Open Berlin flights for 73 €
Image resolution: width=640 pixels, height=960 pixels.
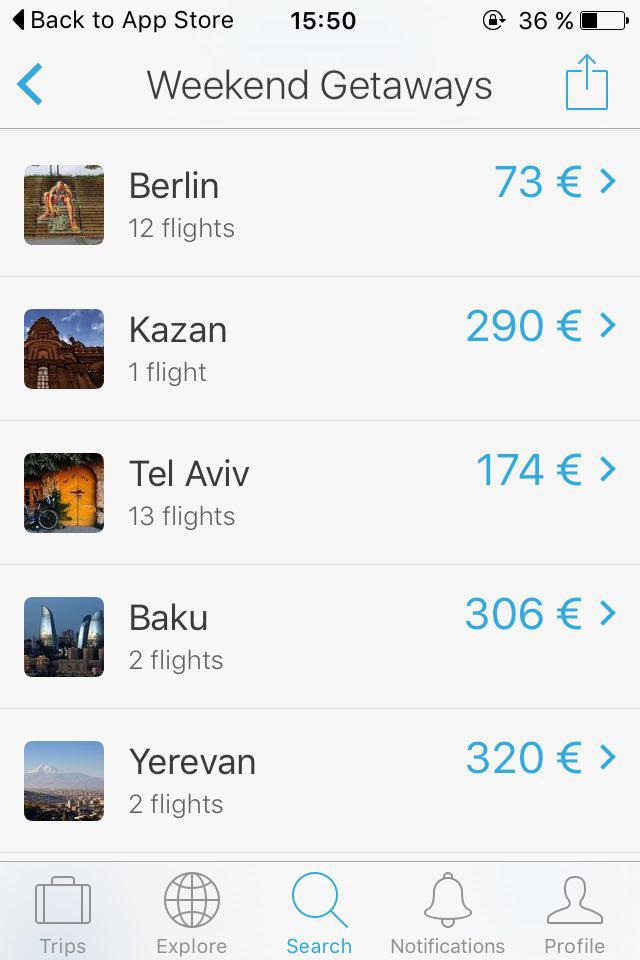(x=320, y=205)
